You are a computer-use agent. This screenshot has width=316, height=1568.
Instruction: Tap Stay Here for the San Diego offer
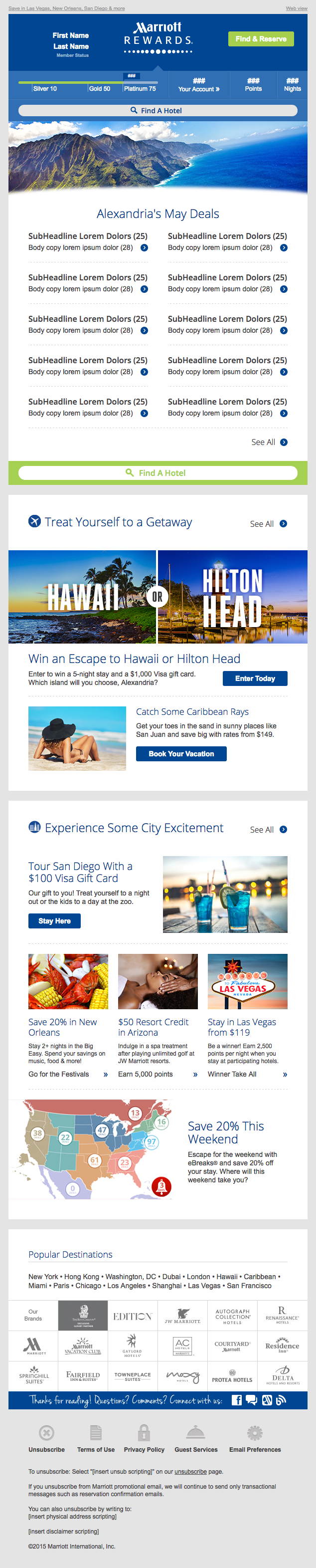coord(54,921)
